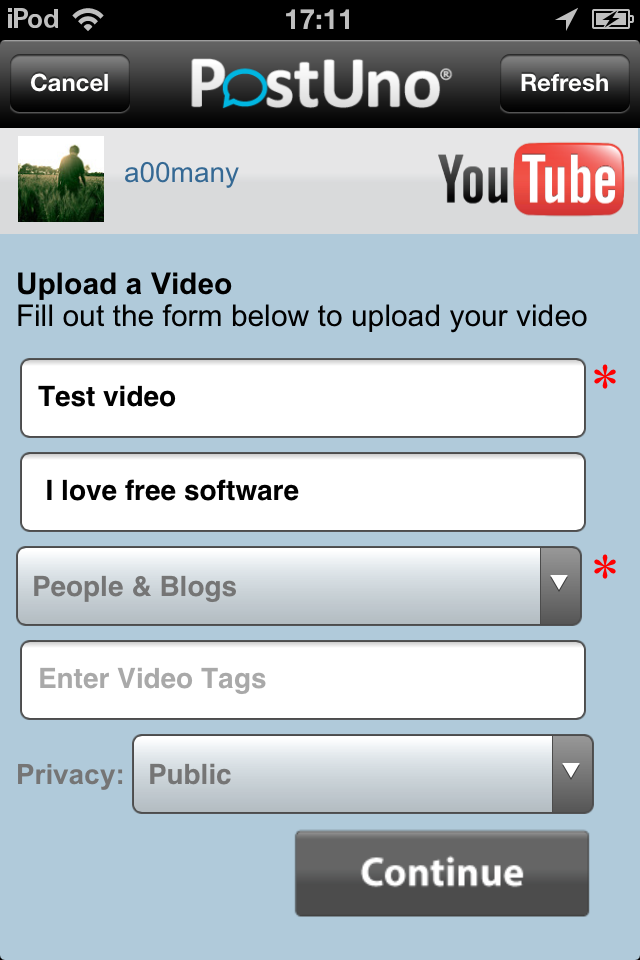Edit the Test video title field
The height and width of the screenshot is (960, 640).
coord(302,398)
